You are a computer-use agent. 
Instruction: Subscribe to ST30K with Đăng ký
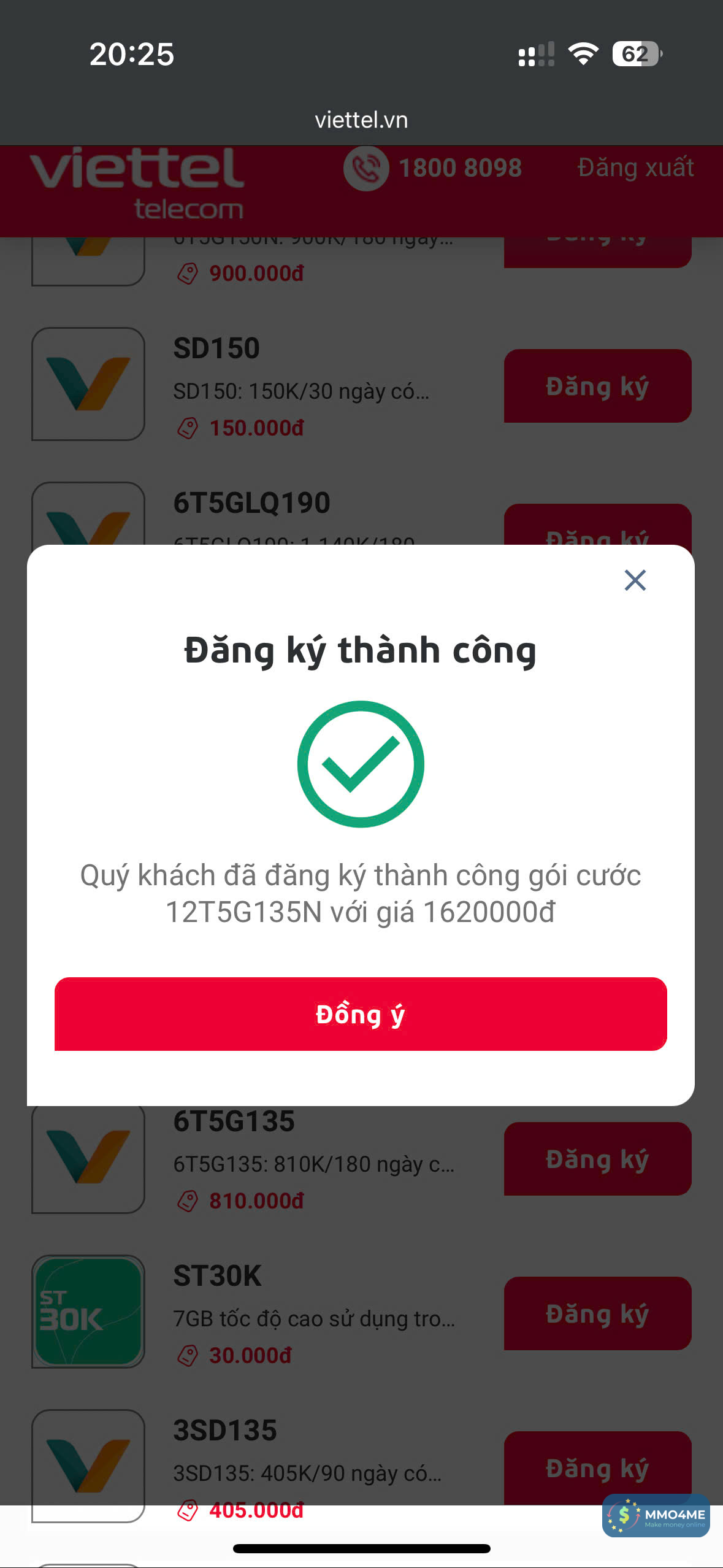click(597, 1313)
